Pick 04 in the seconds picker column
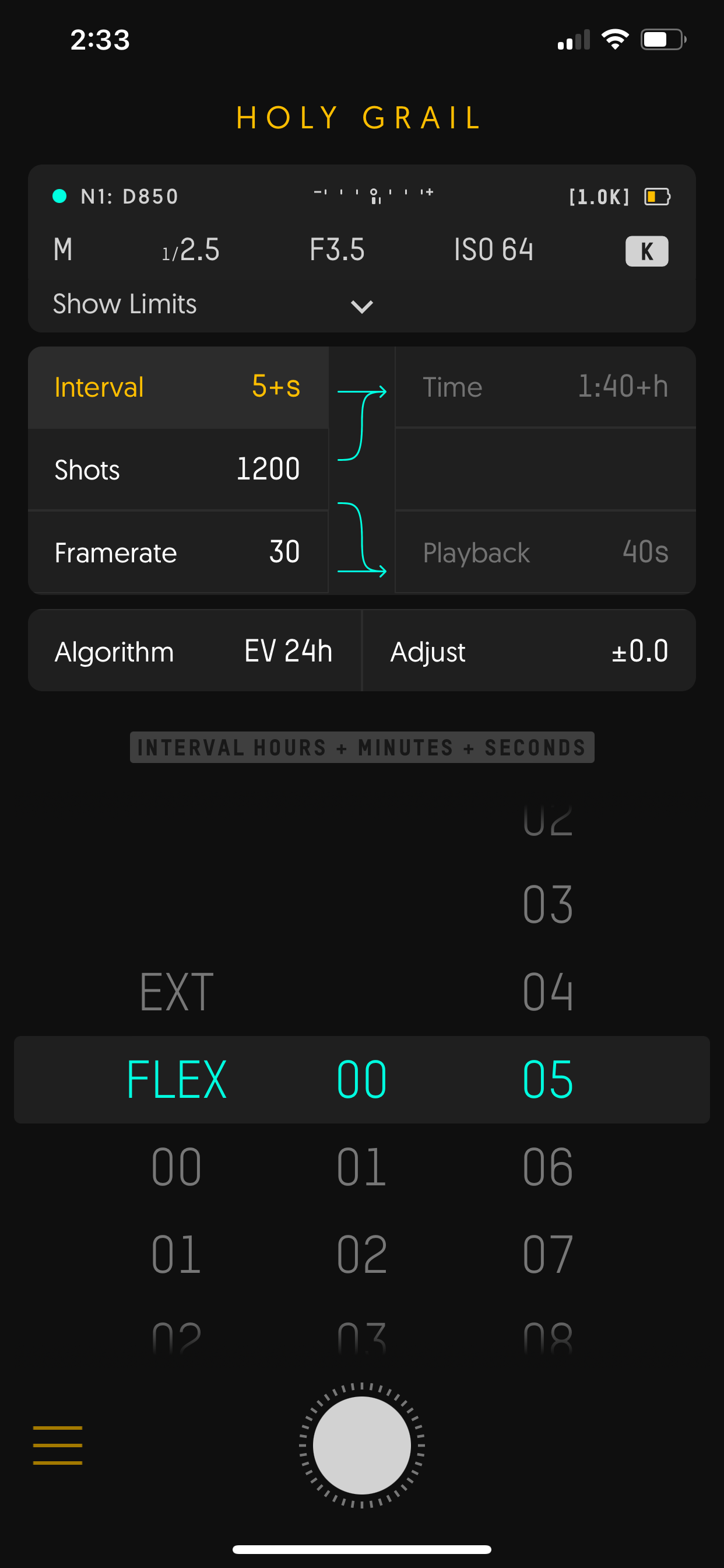724x1568 pixels. point(547,992)
